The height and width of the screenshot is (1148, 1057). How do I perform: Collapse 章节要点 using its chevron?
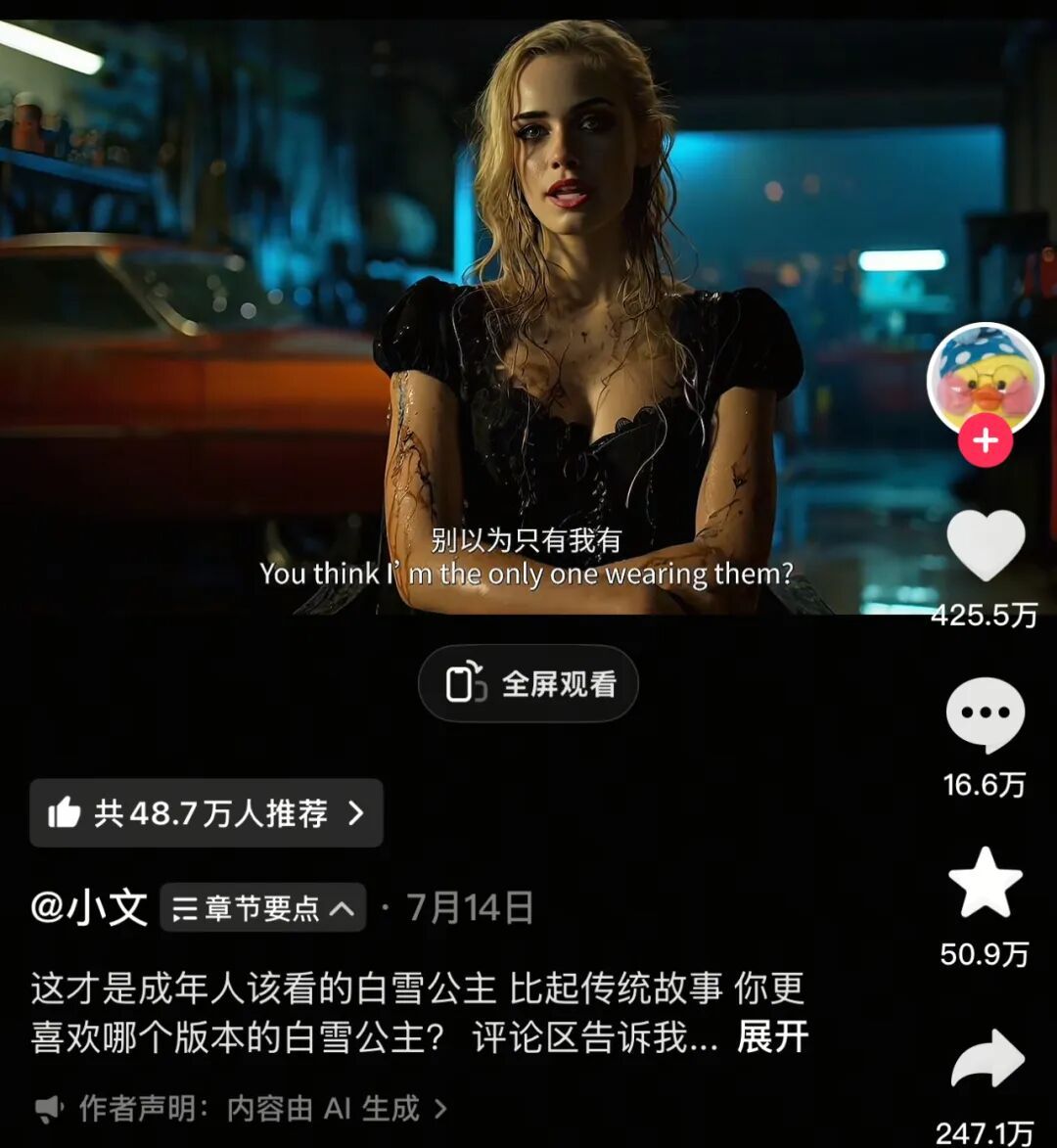click(345, 908)
